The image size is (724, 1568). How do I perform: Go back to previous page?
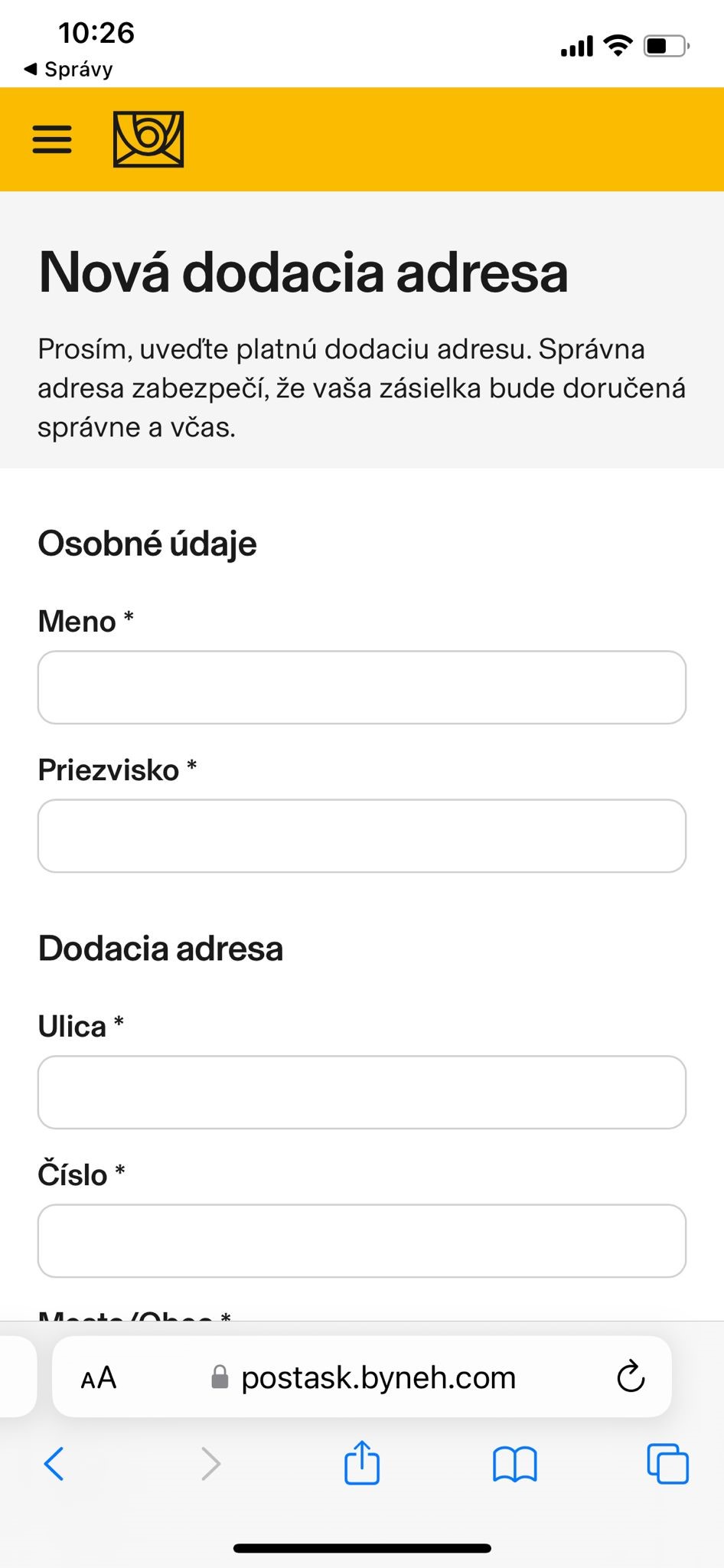(x=54, y=1464)
